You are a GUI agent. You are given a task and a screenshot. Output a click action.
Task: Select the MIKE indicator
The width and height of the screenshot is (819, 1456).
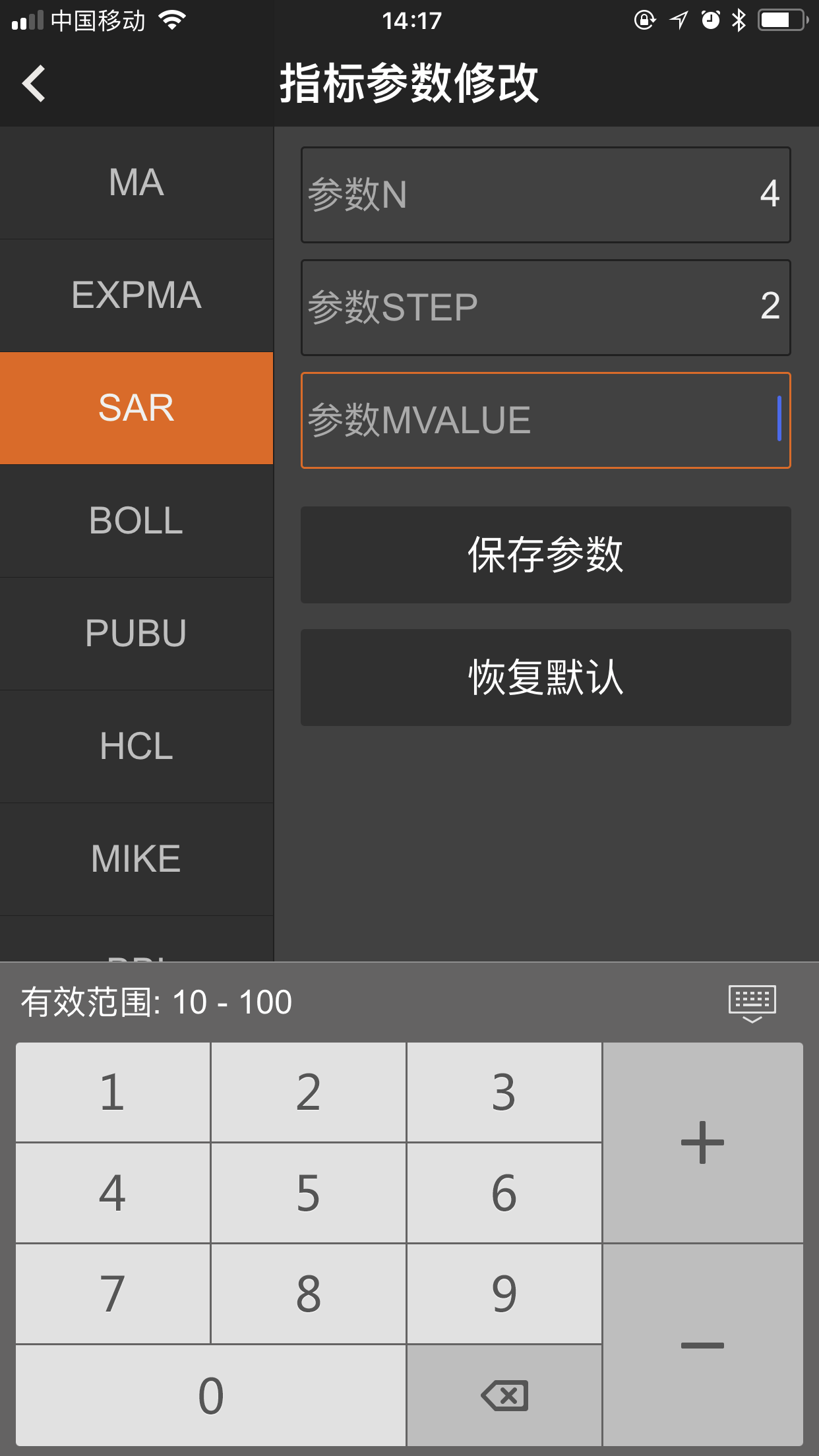click(x=136, y=859)
